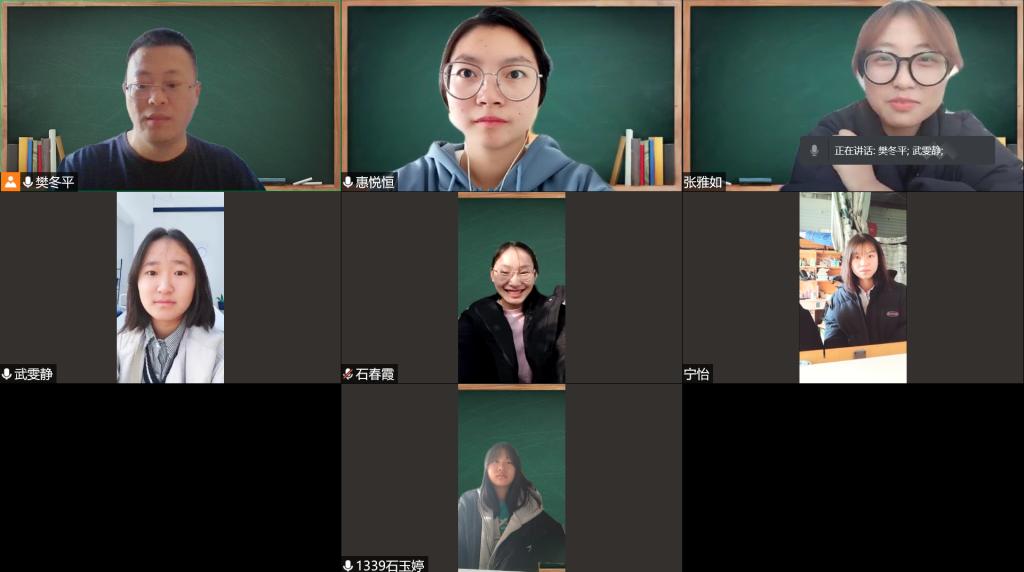This screenshot has width=1024, height=572.
Task: Tap 1339石玉婷's video tile
Action: click(x=511, y=478)
